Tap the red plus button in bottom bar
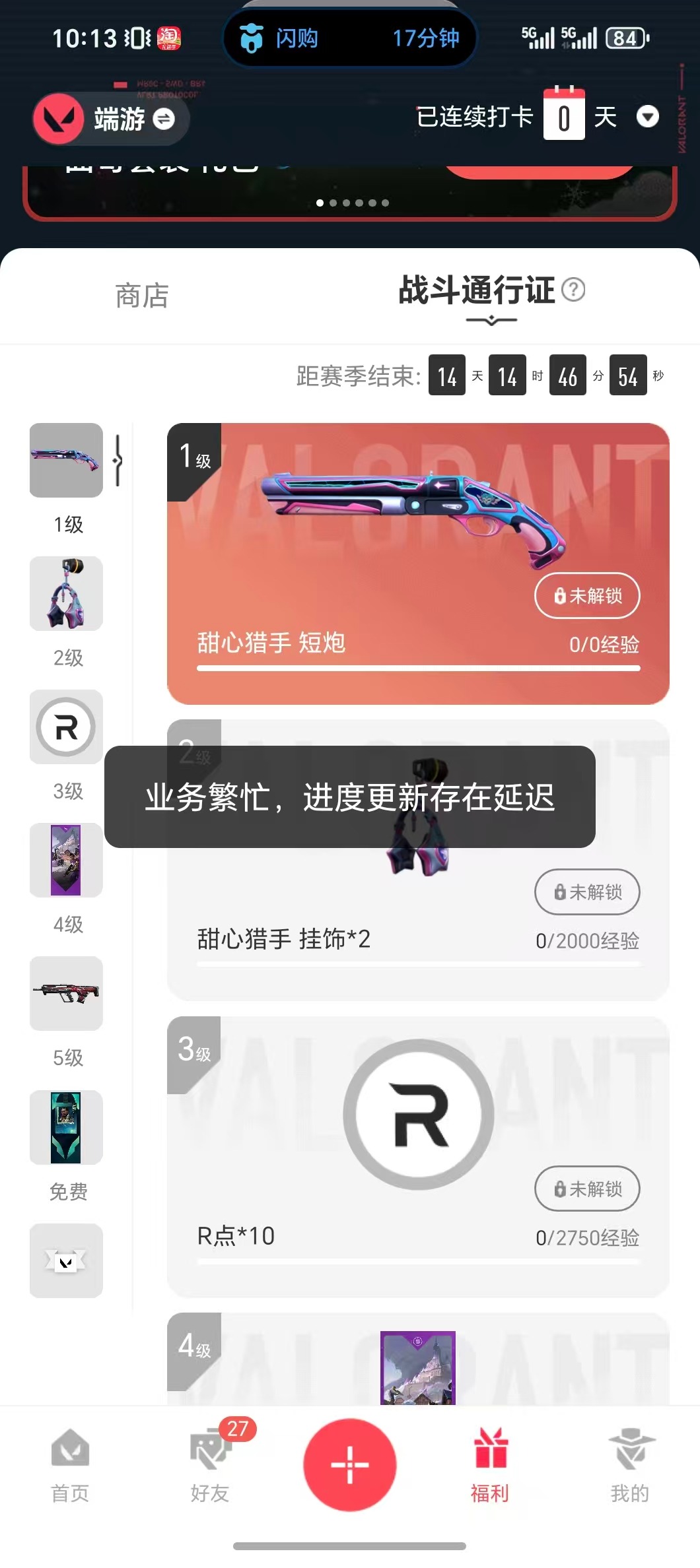The image size is (700, 1568). pyautogui.click(x=349, y=1464)
